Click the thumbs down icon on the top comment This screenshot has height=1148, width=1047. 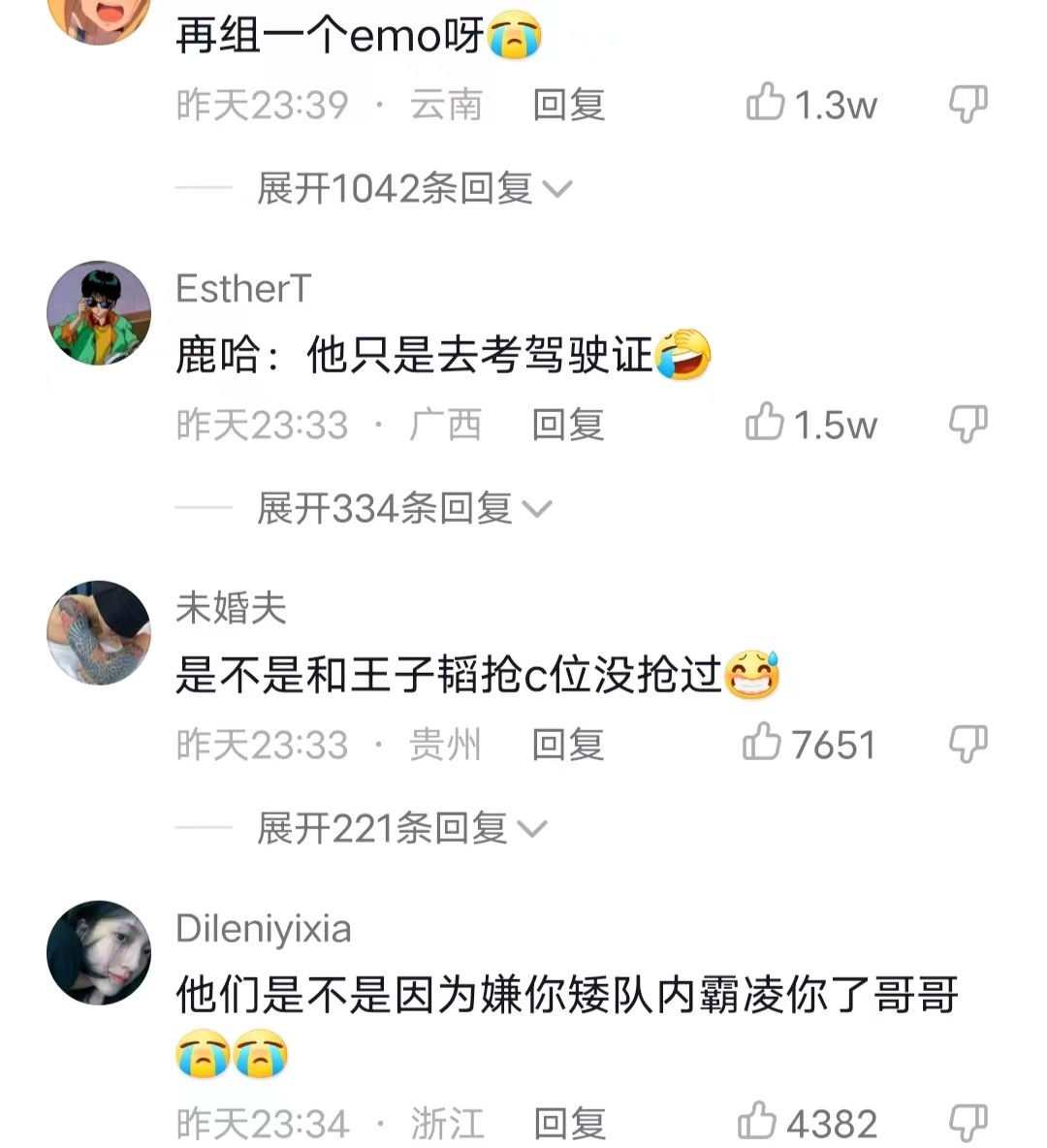click(x=967, y=104)
